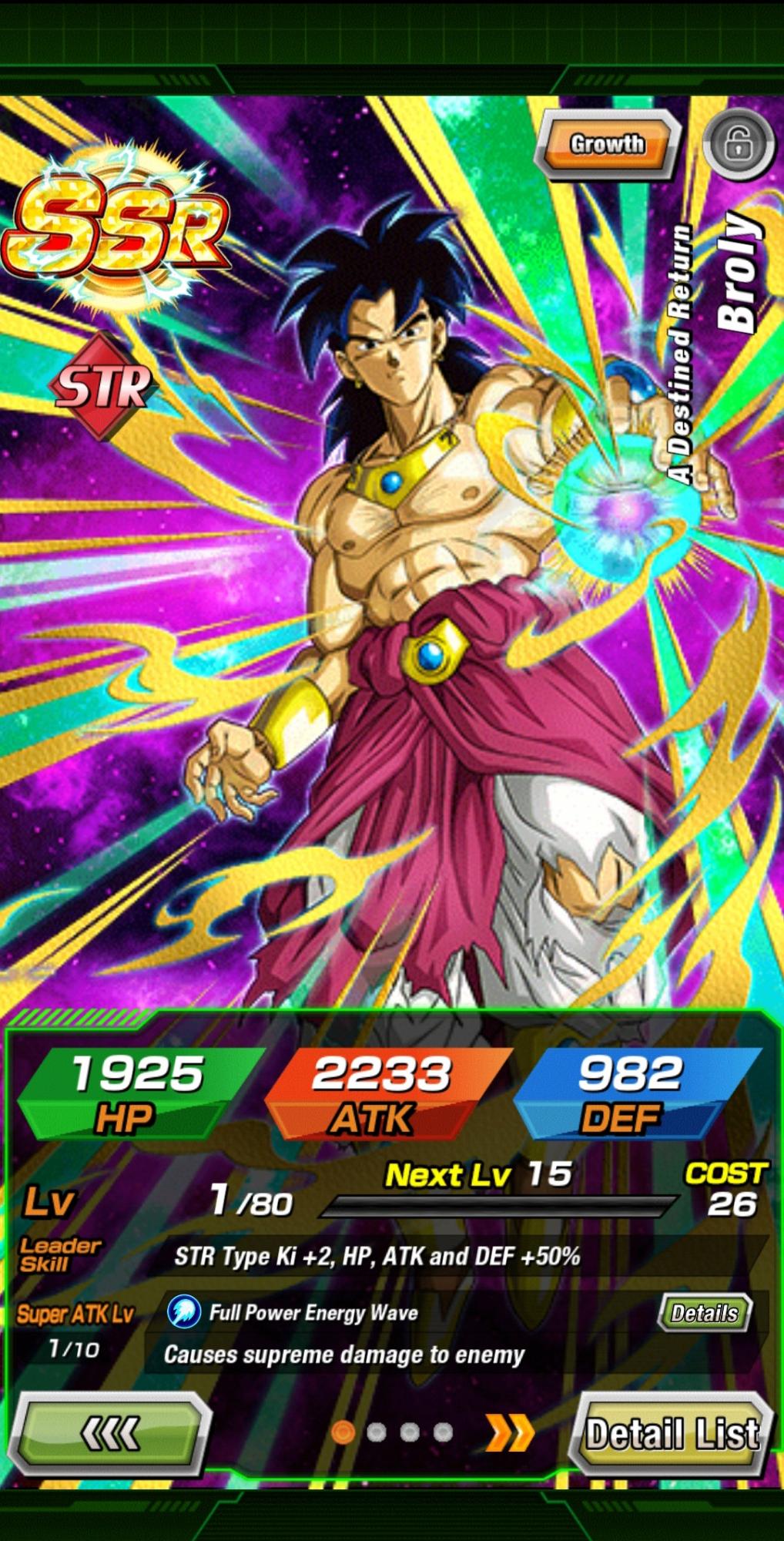The width and height of the screenshot is (784, 1541).
Task: Toggle the card lock icon
Action: pyautogui.click(x=739, y=144)
